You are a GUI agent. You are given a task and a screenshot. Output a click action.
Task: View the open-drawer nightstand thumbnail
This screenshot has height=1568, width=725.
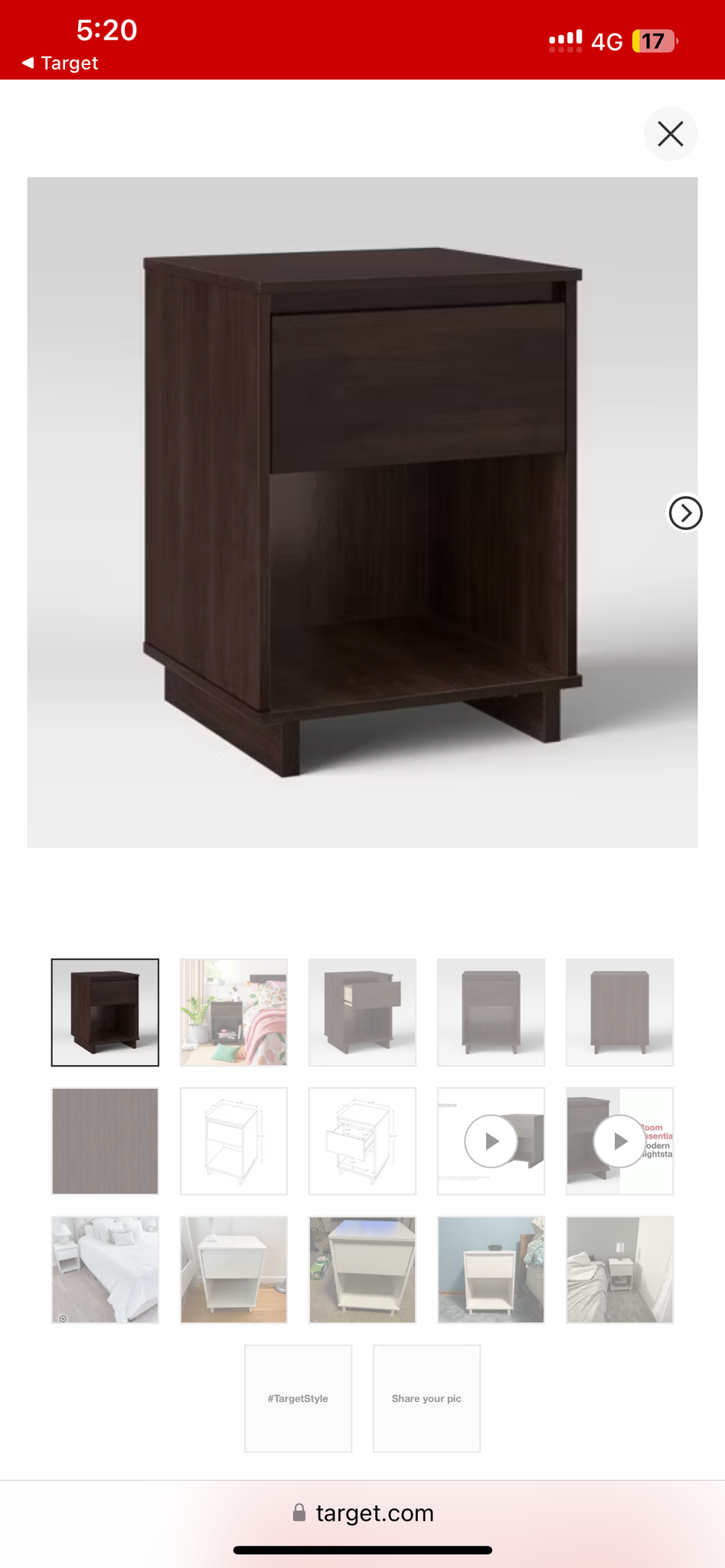pyautogui.click(x=362, y=1011)
